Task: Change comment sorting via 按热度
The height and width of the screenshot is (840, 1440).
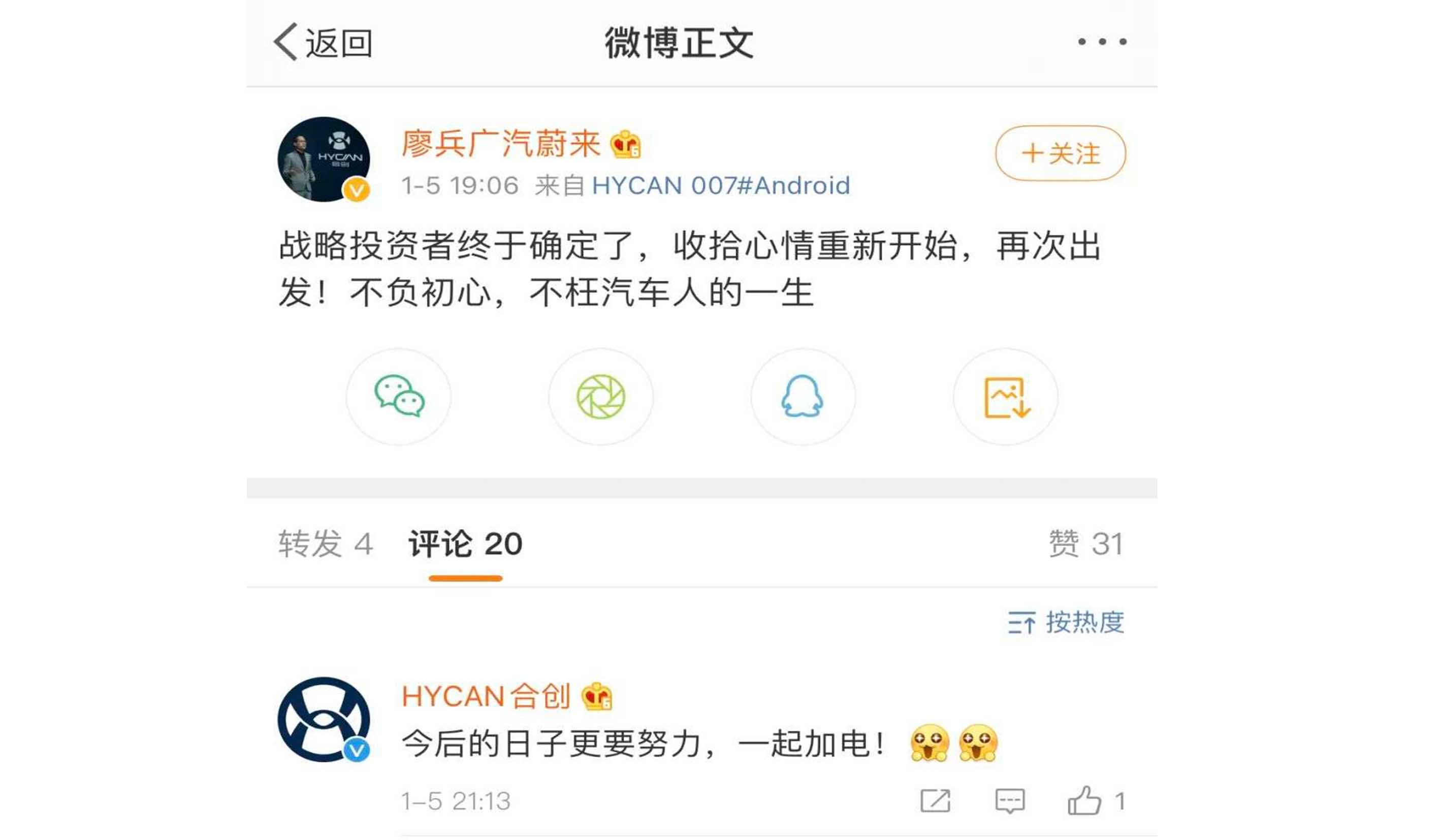Action: pyautogui.click(x=1066, y=622)
